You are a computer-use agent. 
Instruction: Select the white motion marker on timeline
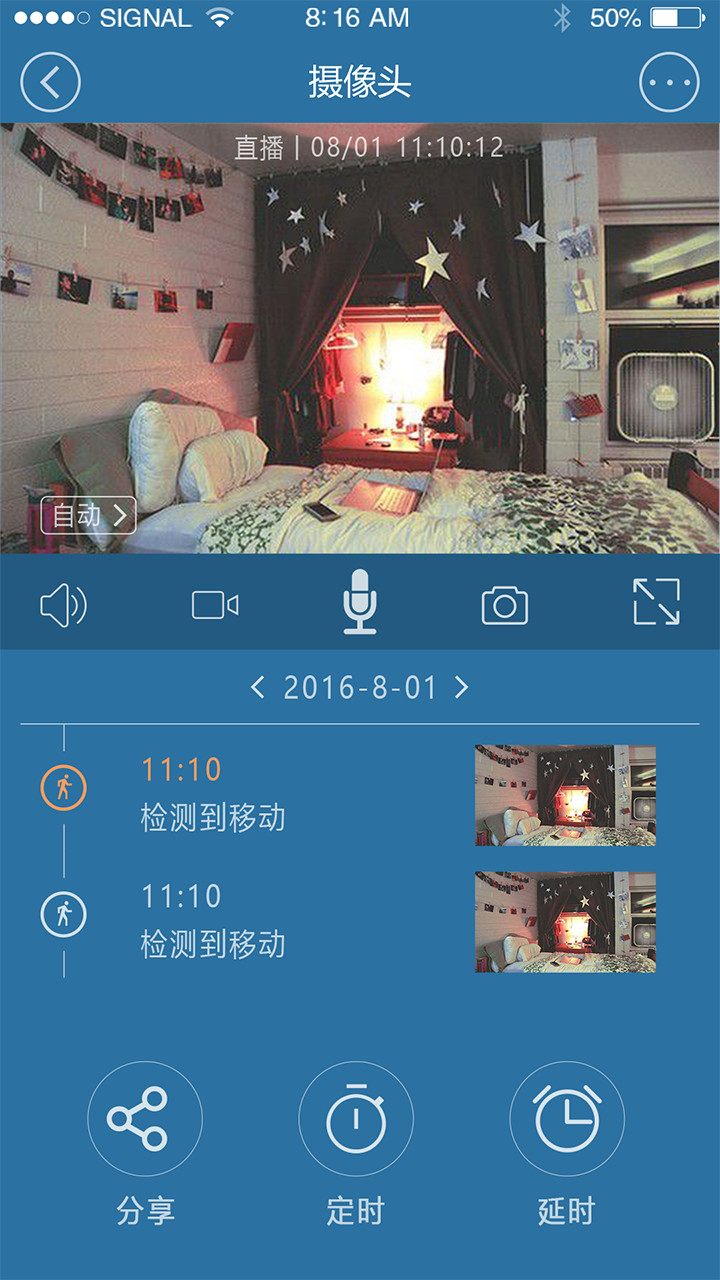pos(63,914)
